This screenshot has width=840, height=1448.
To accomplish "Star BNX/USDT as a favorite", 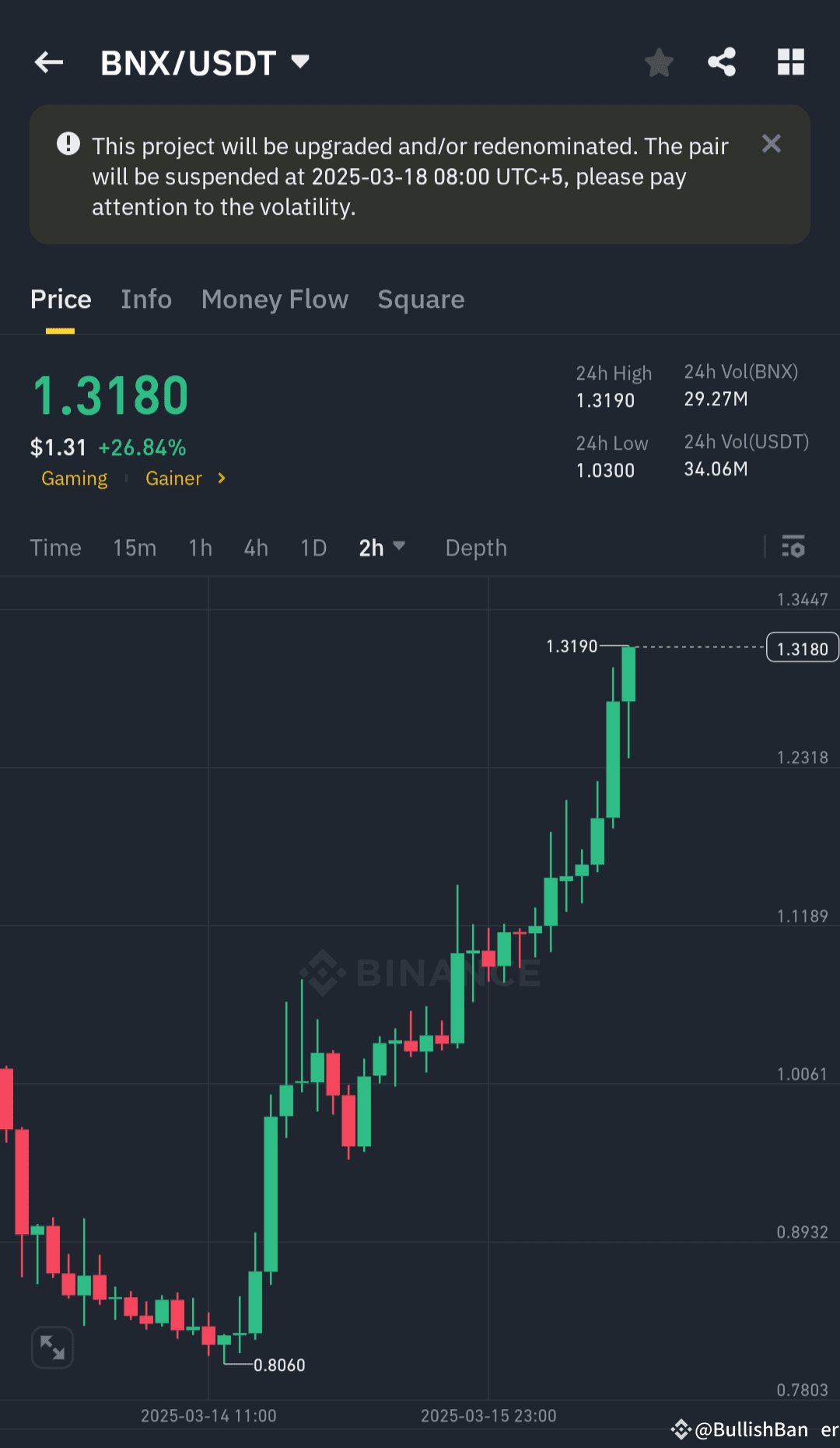I will 659,62.
